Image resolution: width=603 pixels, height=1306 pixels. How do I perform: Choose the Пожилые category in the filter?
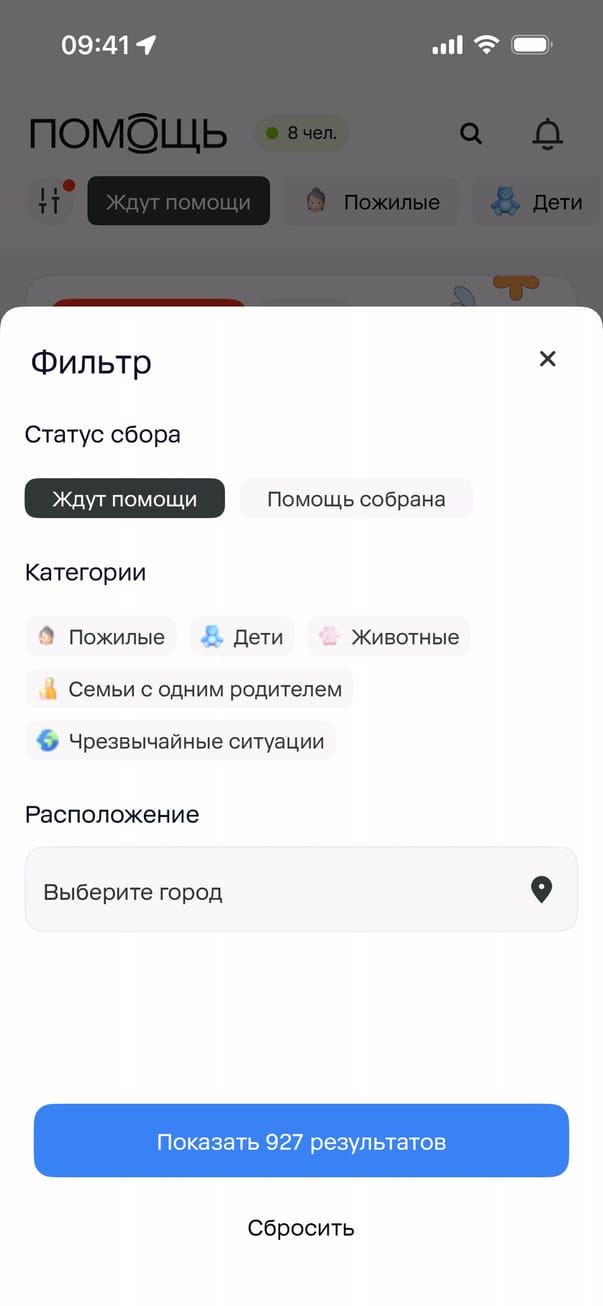point(101,637)
